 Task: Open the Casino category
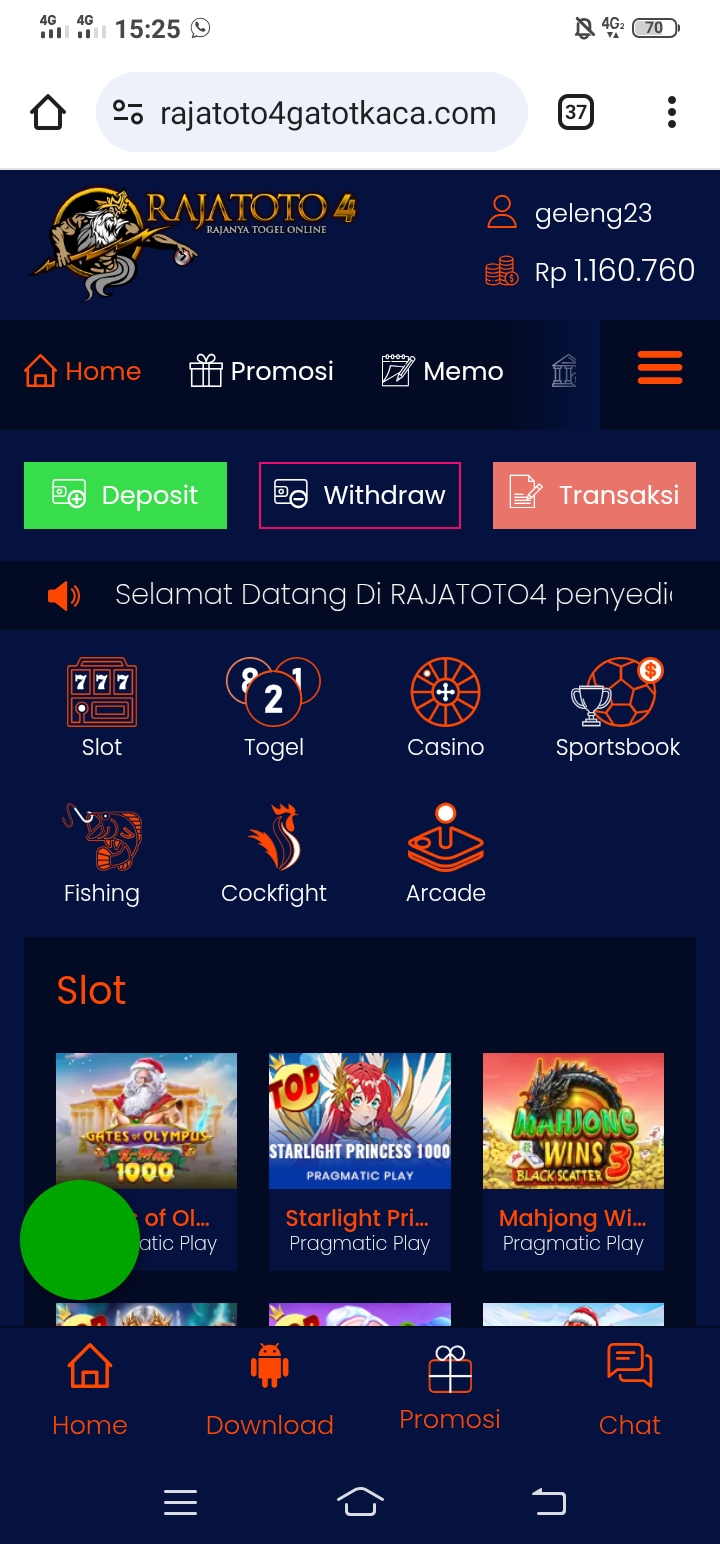click(446, 708)
